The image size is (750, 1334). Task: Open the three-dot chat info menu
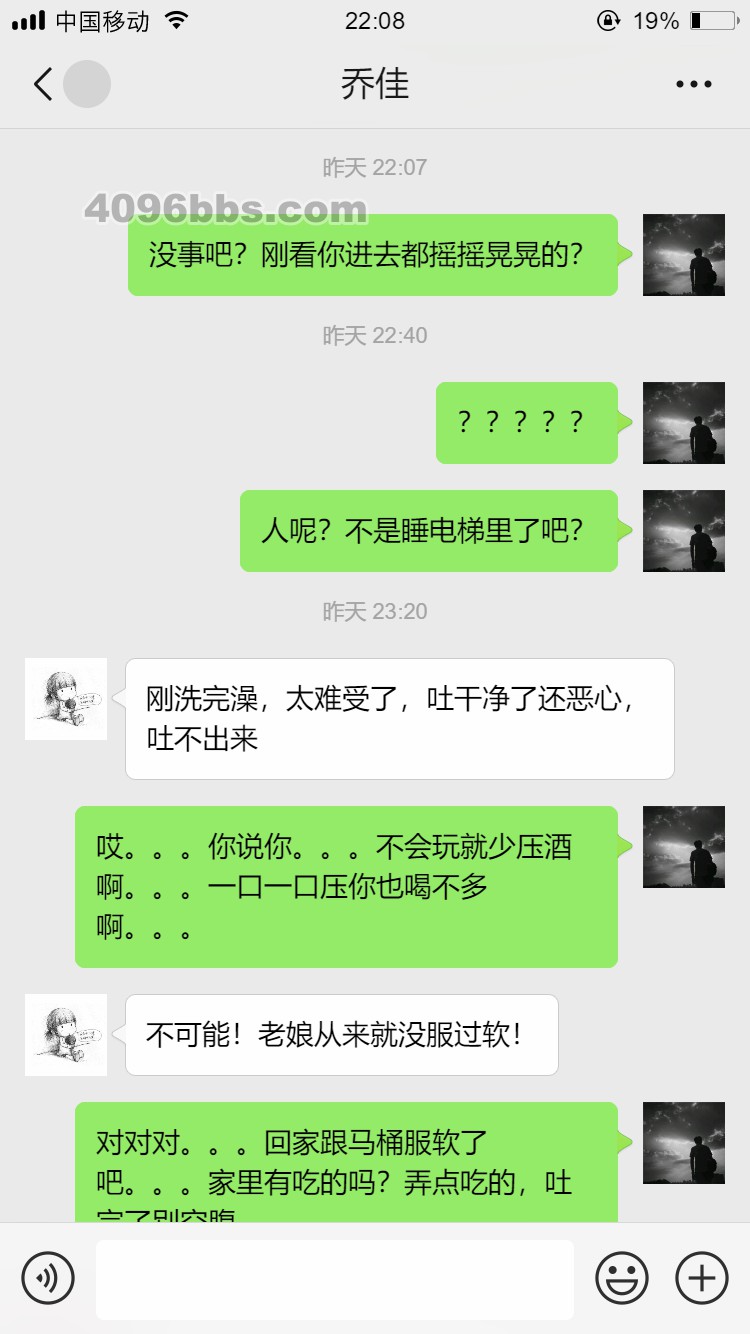click(693, 85)
